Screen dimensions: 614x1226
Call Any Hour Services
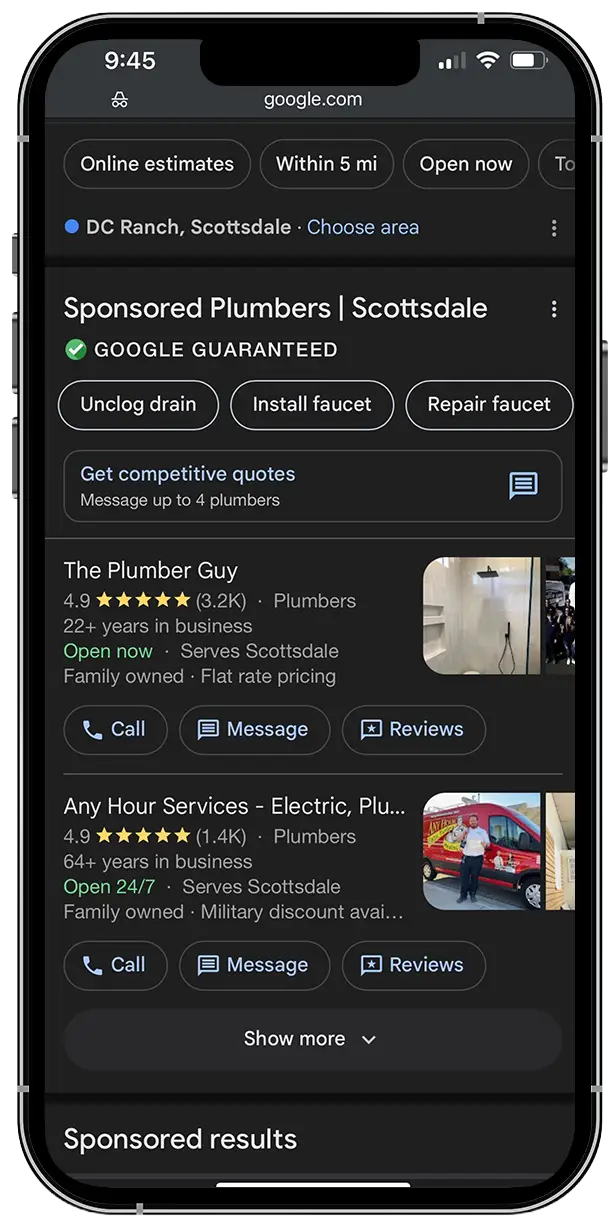point(115,965)
